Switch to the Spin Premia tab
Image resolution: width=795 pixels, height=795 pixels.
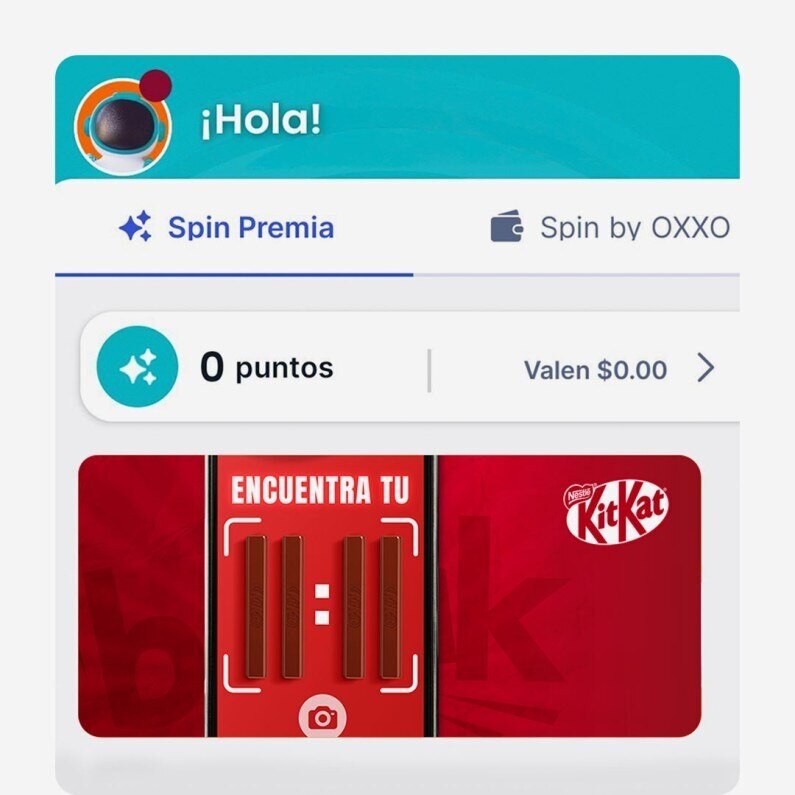point(227,228)
